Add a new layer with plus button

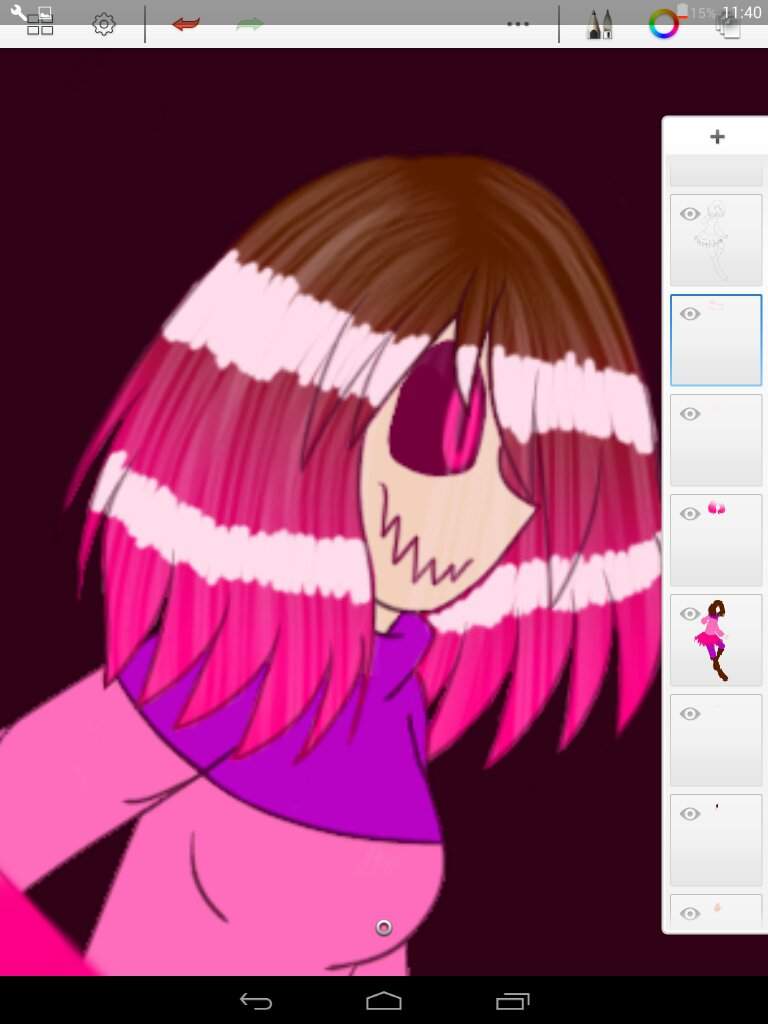(717, 137)
